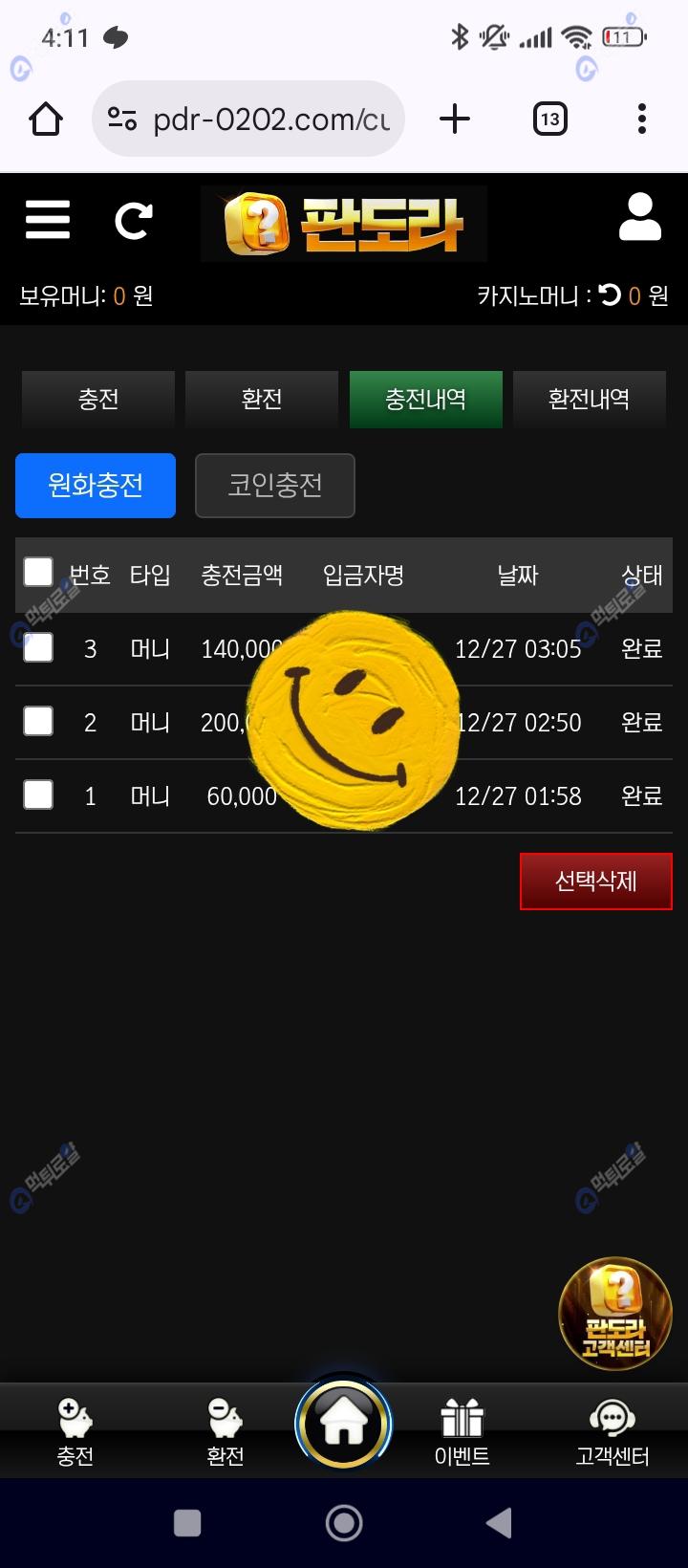Open browser tab switcher showing 13

coord(549,120)
